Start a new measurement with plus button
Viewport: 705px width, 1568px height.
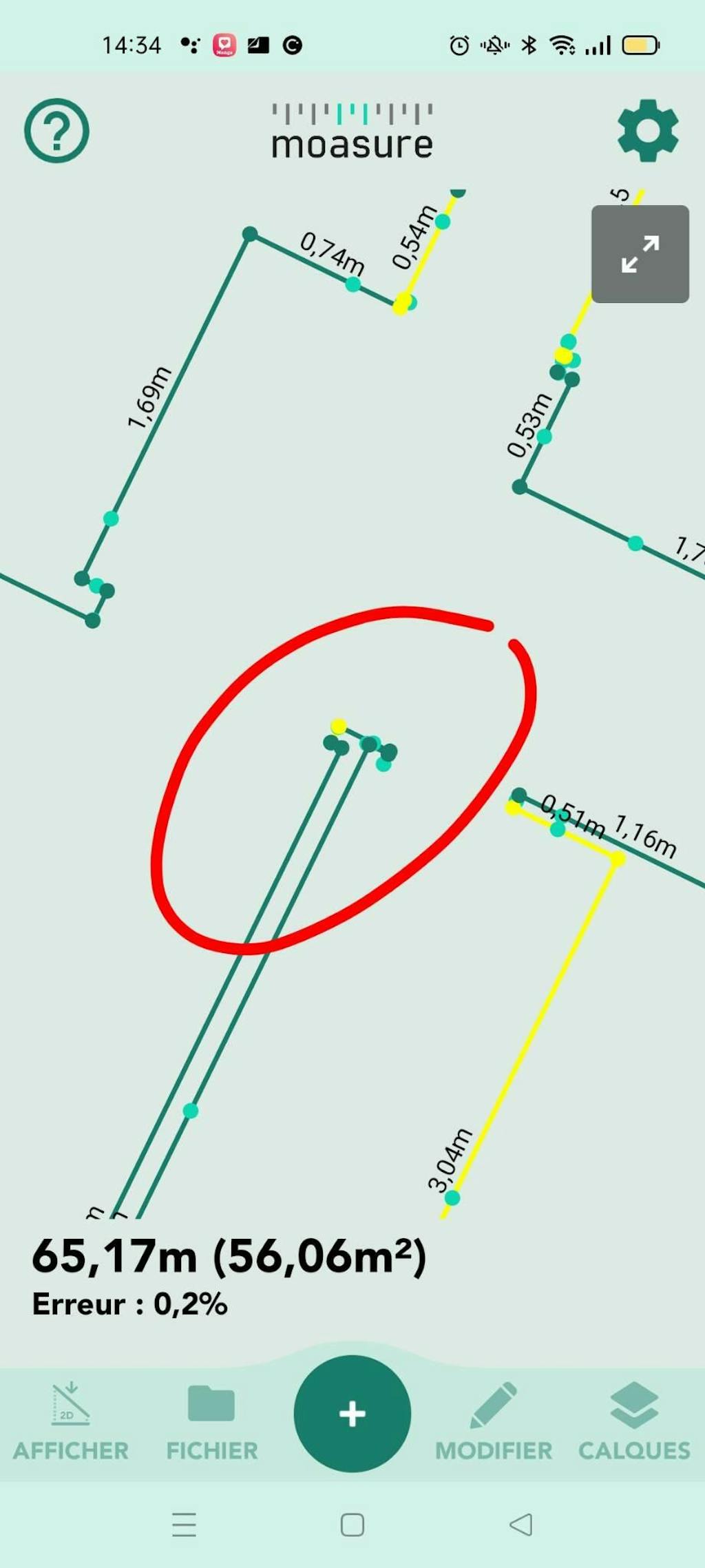click(x=352, y=1413)
